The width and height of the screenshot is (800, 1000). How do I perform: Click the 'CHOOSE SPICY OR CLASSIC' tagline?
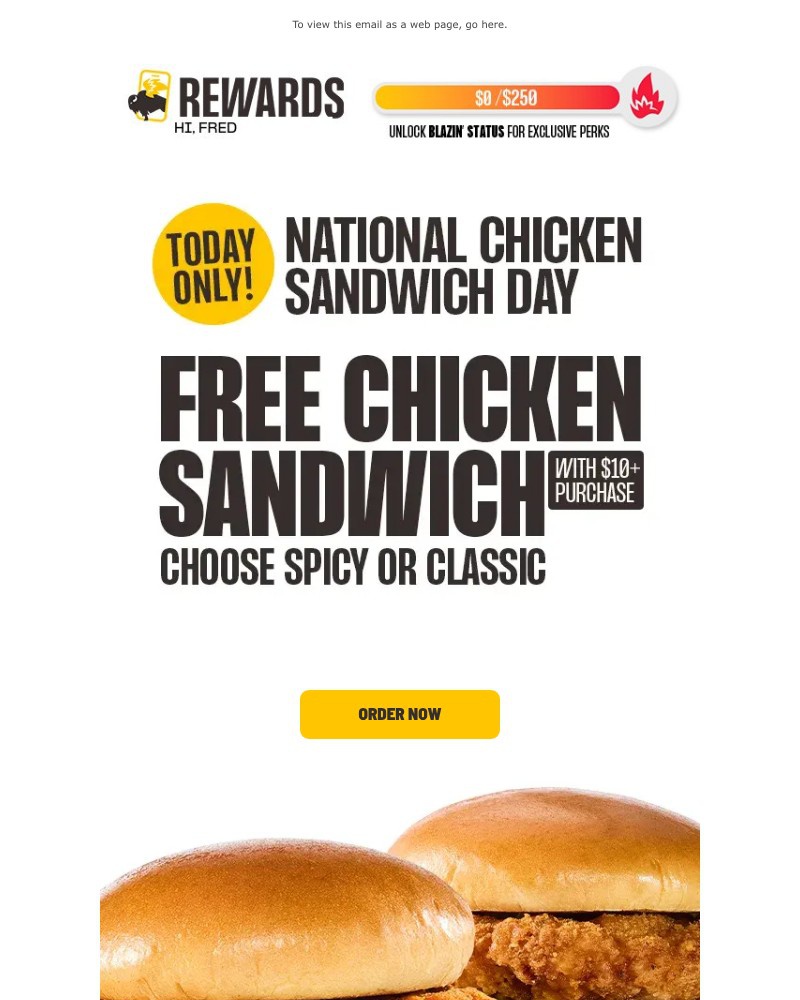353,568
